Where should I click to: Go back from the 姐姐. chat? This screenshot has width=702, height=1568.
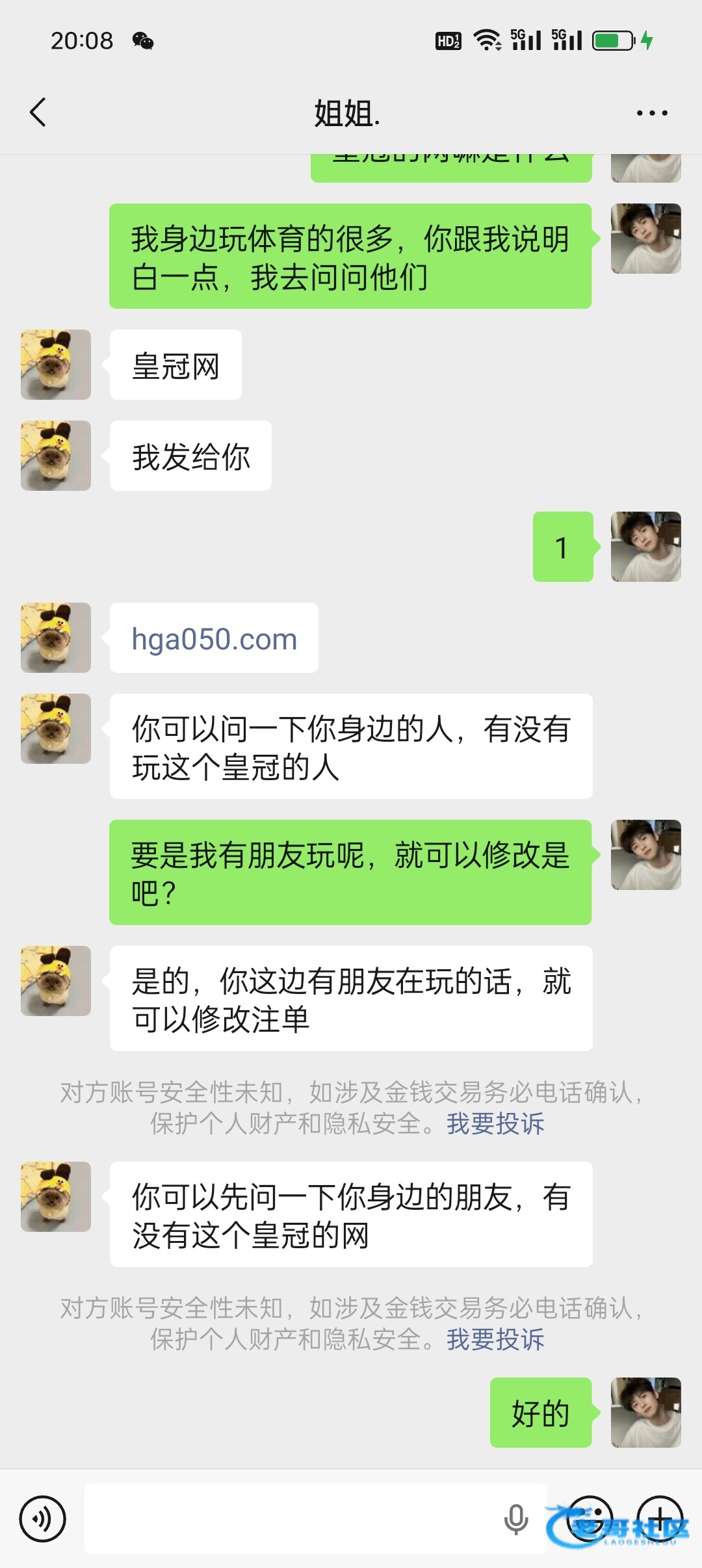coord(38,112)
